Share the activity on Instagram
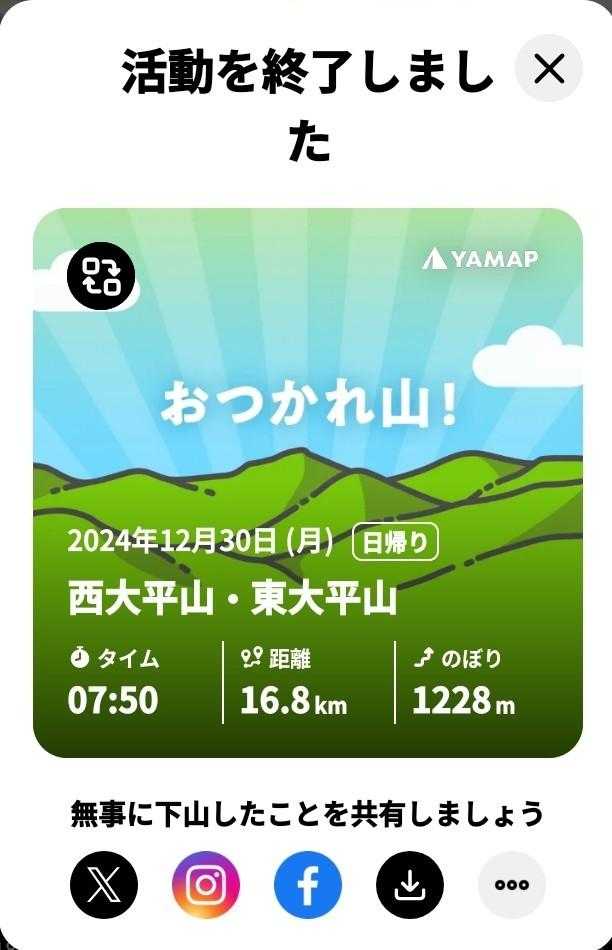612x950 pixels. (x=206, y=885)
